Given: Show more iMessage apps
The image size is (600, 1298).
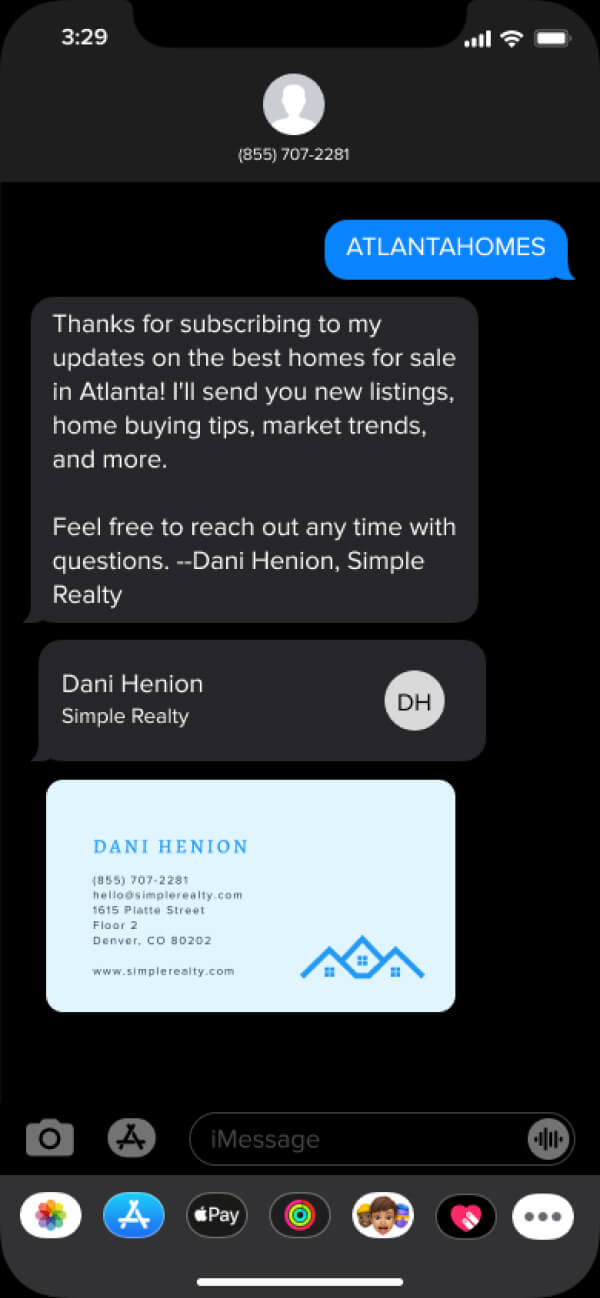Looking at the screenshot, I should (x=543, y=1216).
